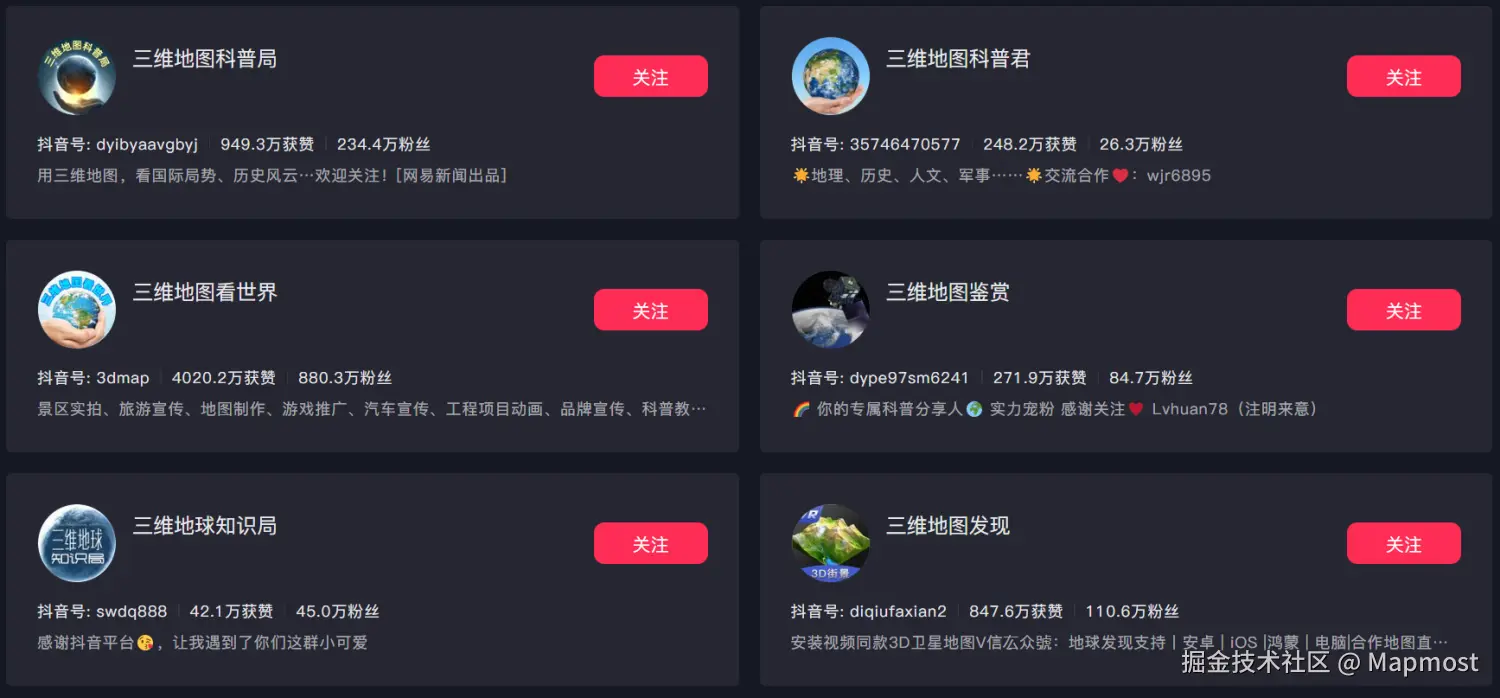This screenshot has height=698, width=1500.
Task: Open the 三维地图科普君 profile card
Action: click(x=957, y=59)
